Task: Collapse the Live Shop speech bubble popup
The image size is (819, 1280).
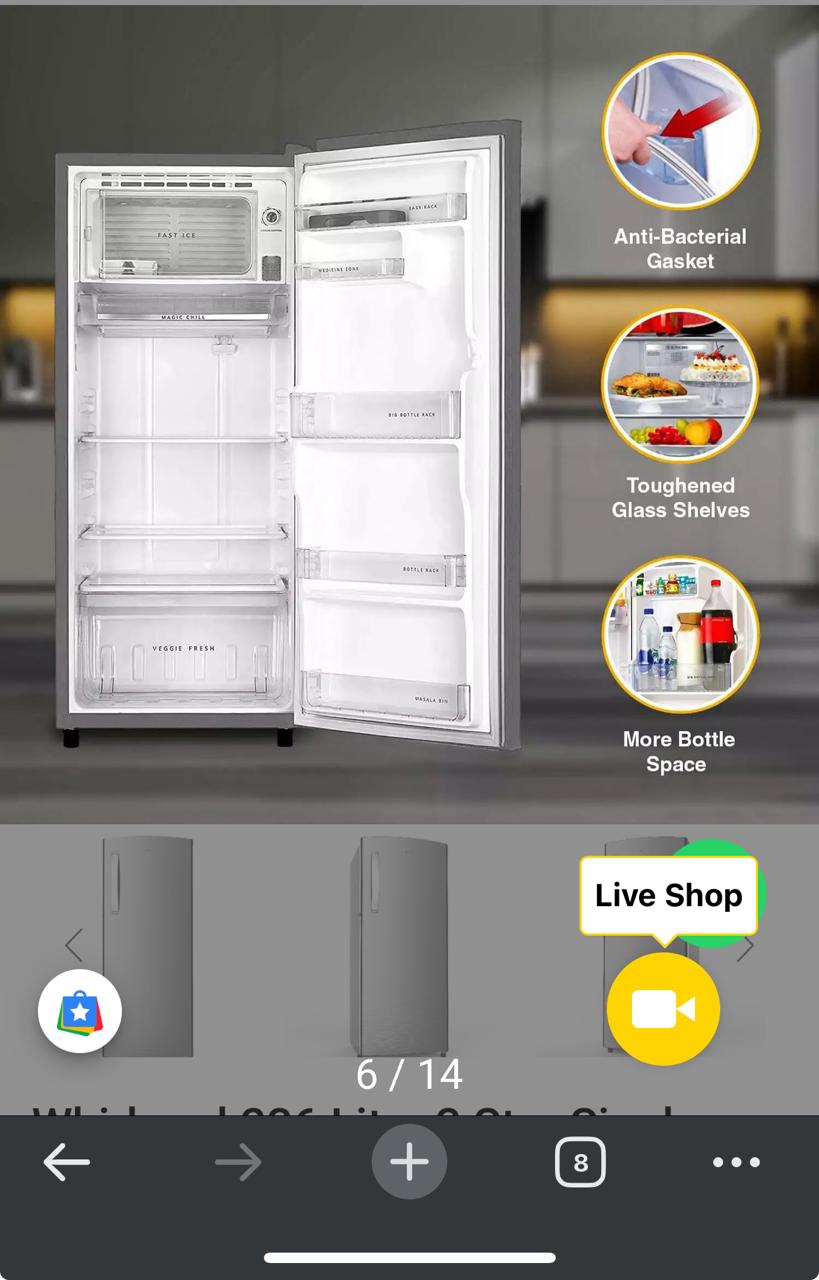Action: click(668, 895)
